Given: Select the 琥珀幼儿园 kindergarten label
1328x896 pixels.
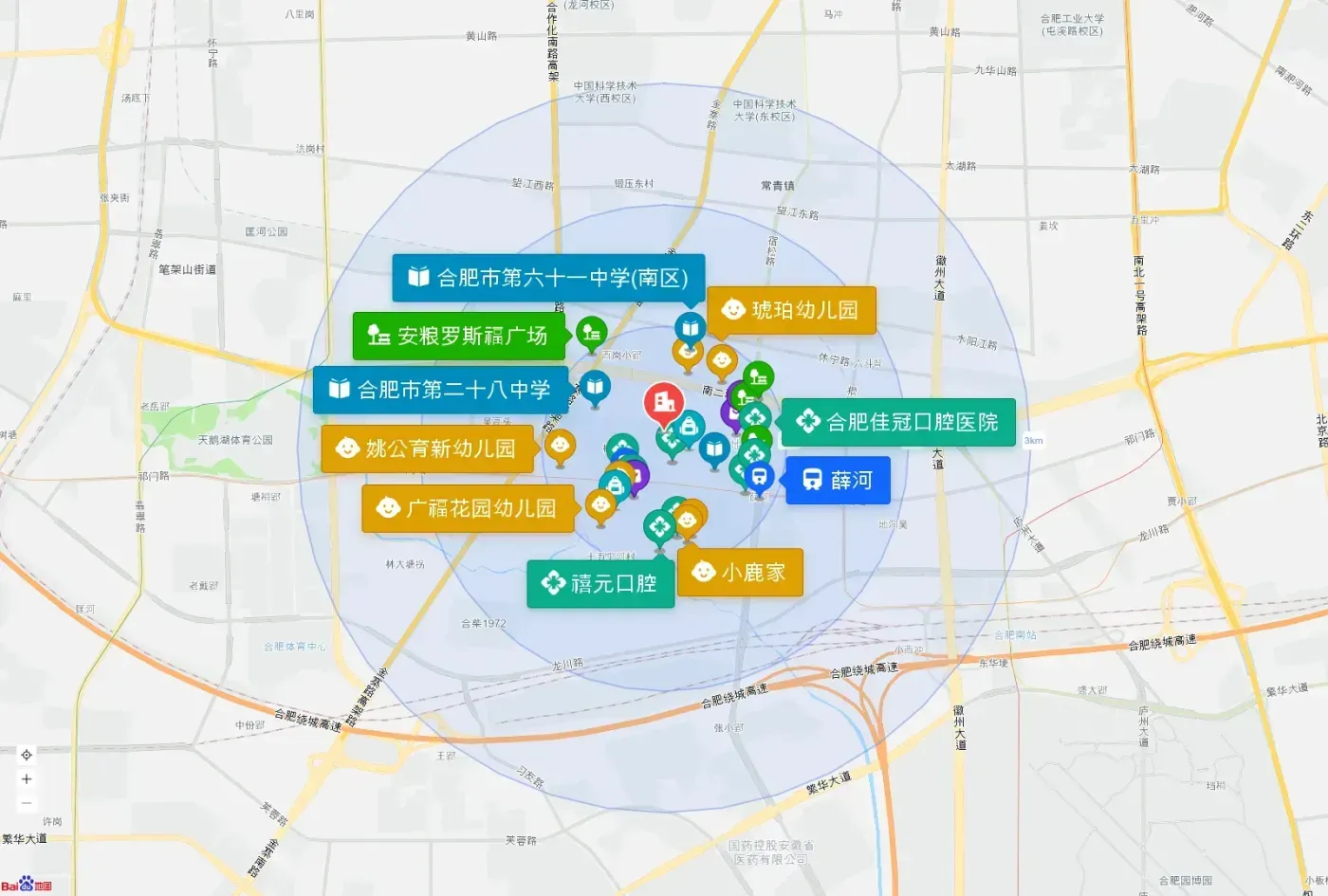Looking at the screenshot, I should coord(791,310).
